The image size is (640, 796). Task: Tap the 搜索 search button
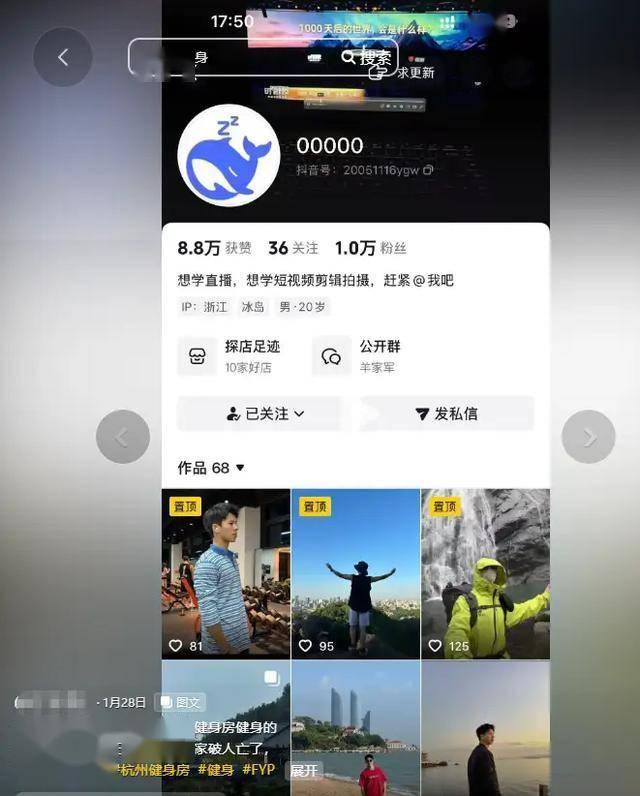[x=367, y=57]
